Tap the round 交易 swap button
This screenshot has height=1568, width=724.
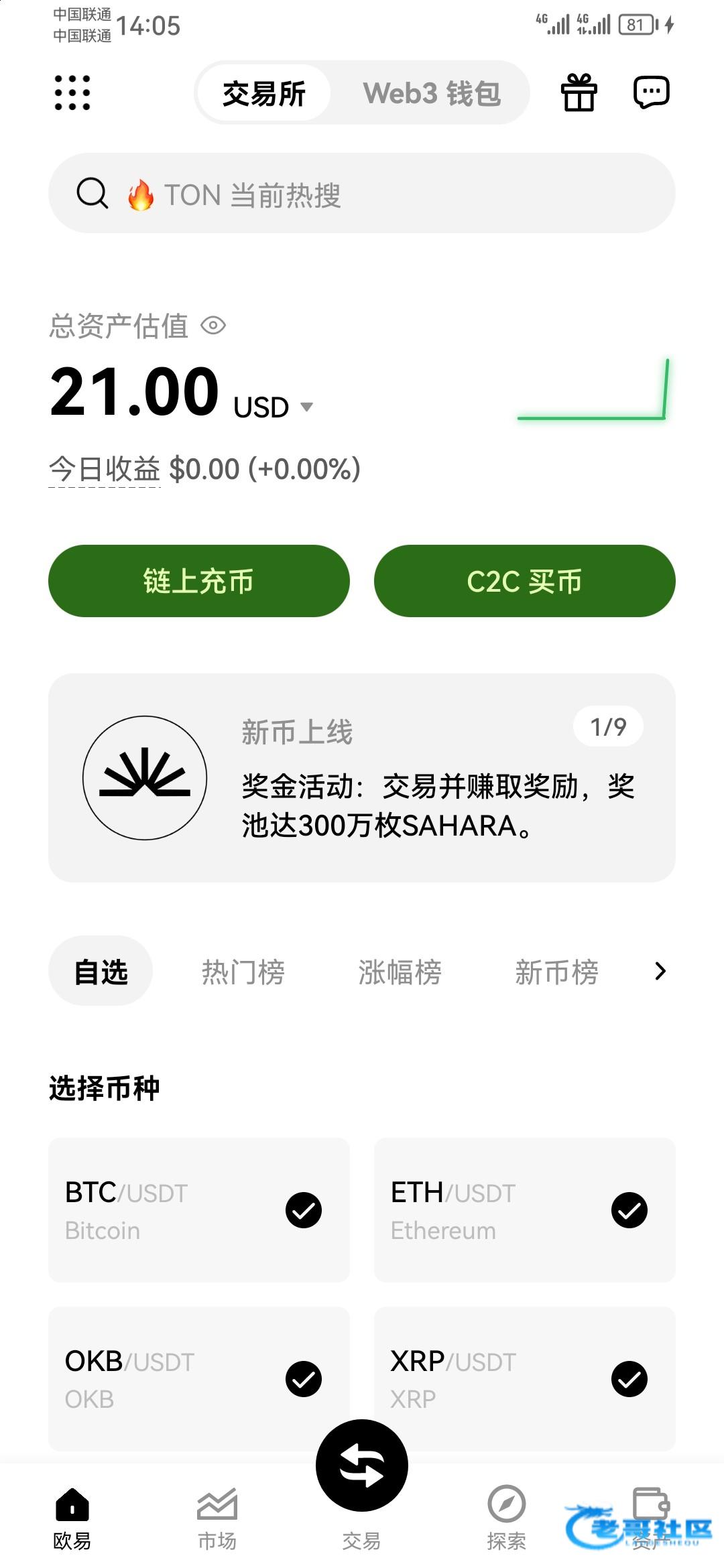tap(362, 1465)
